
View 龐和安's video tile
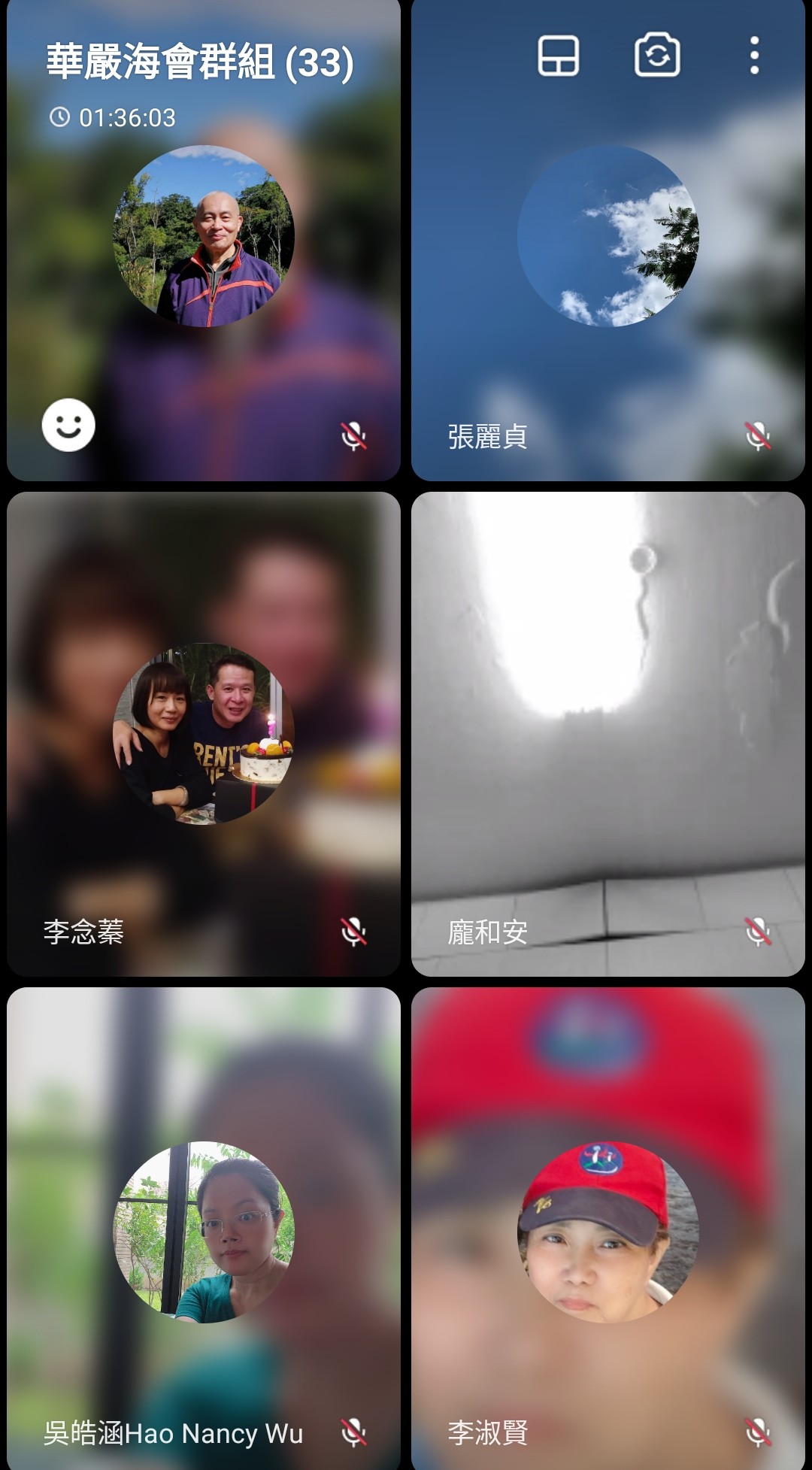607,733
